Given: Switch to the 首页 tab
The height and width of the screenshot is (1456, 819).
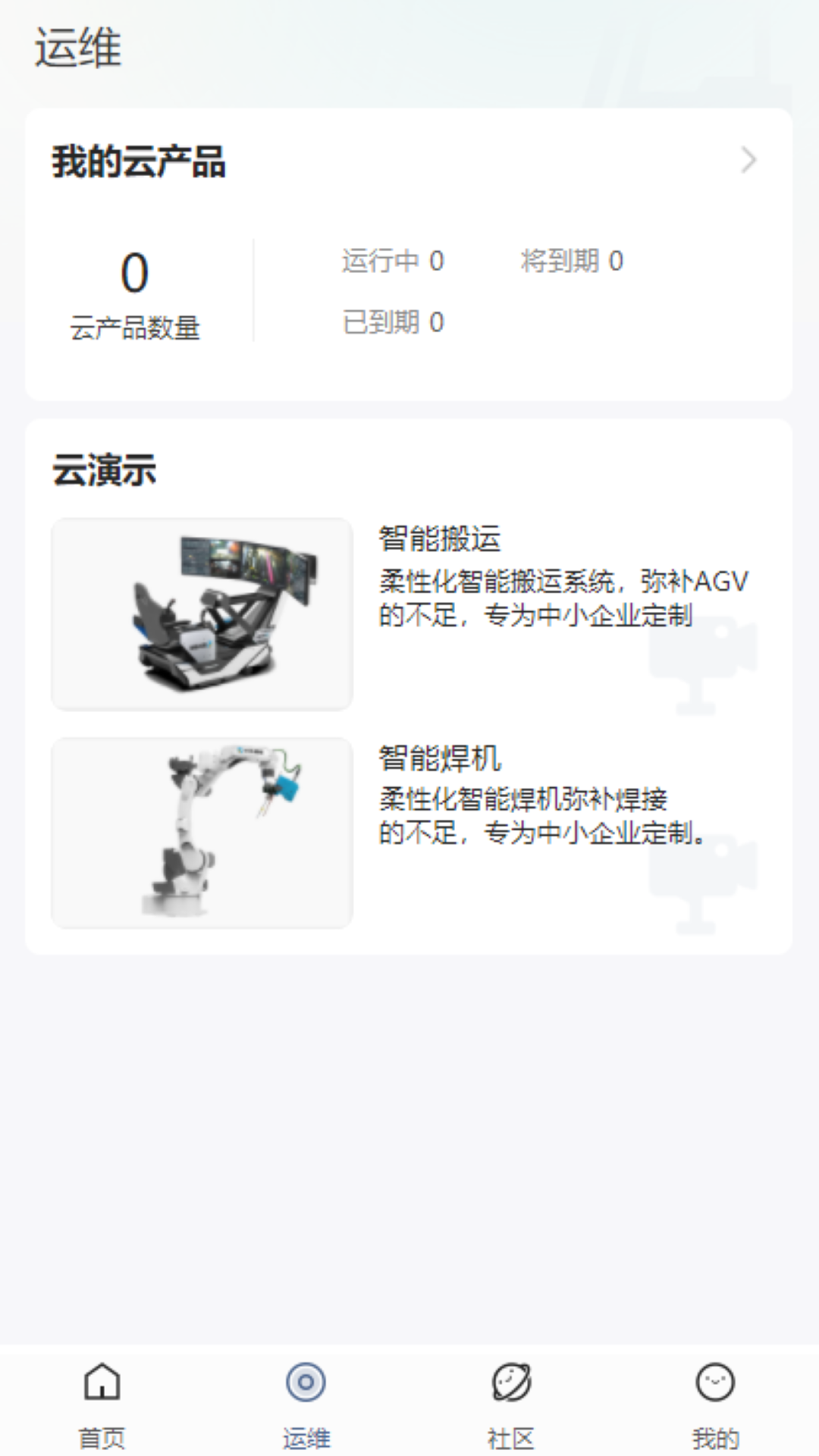Looking at the screenshot, I should click(x=102, y=1404).
